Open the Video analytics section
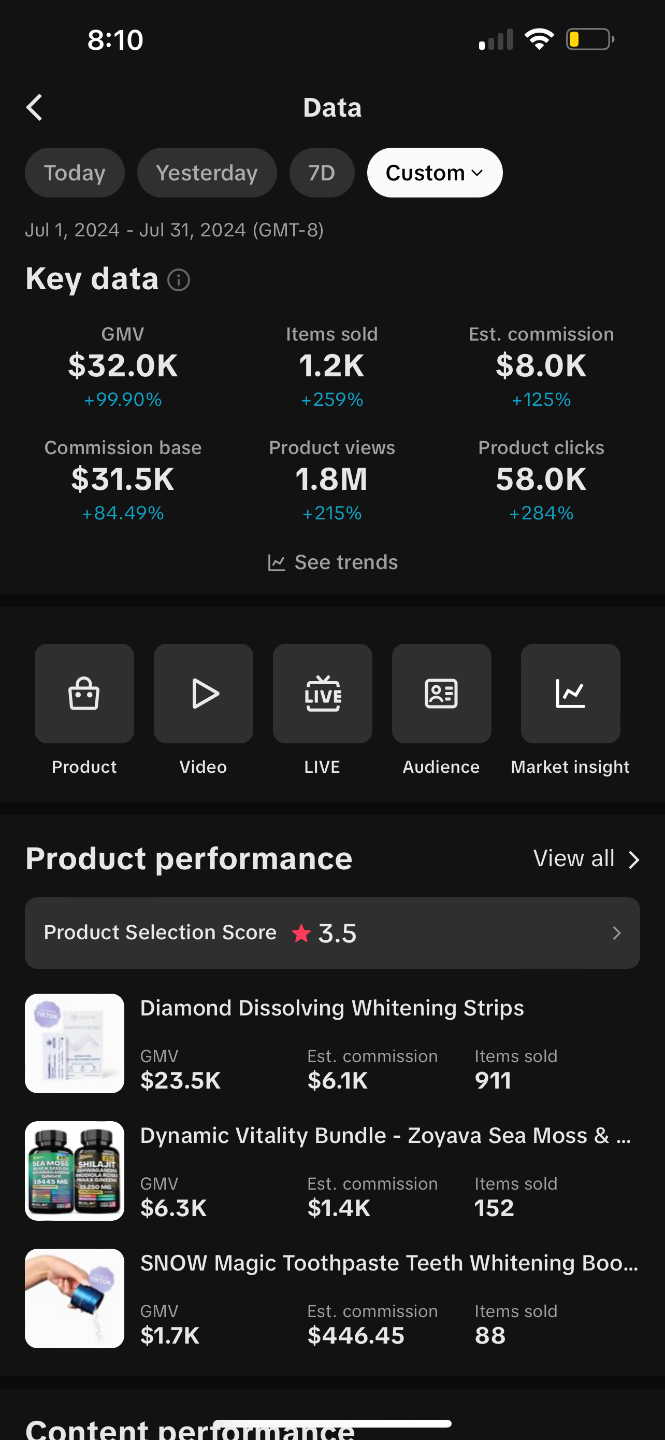 [203, 694]
